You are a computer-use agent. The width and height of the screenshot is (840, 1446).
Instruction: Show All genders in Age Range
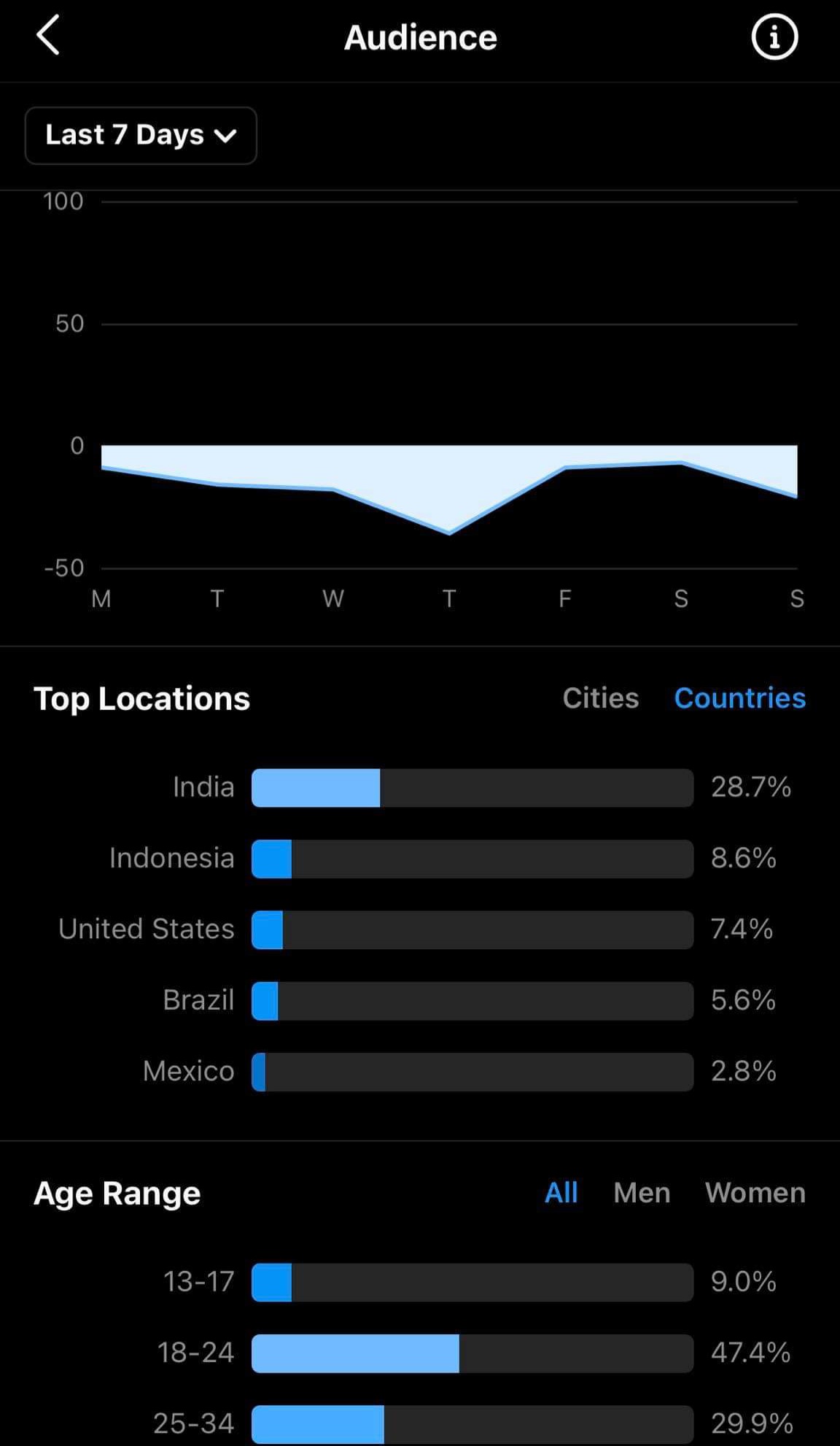pos(561,1192)
